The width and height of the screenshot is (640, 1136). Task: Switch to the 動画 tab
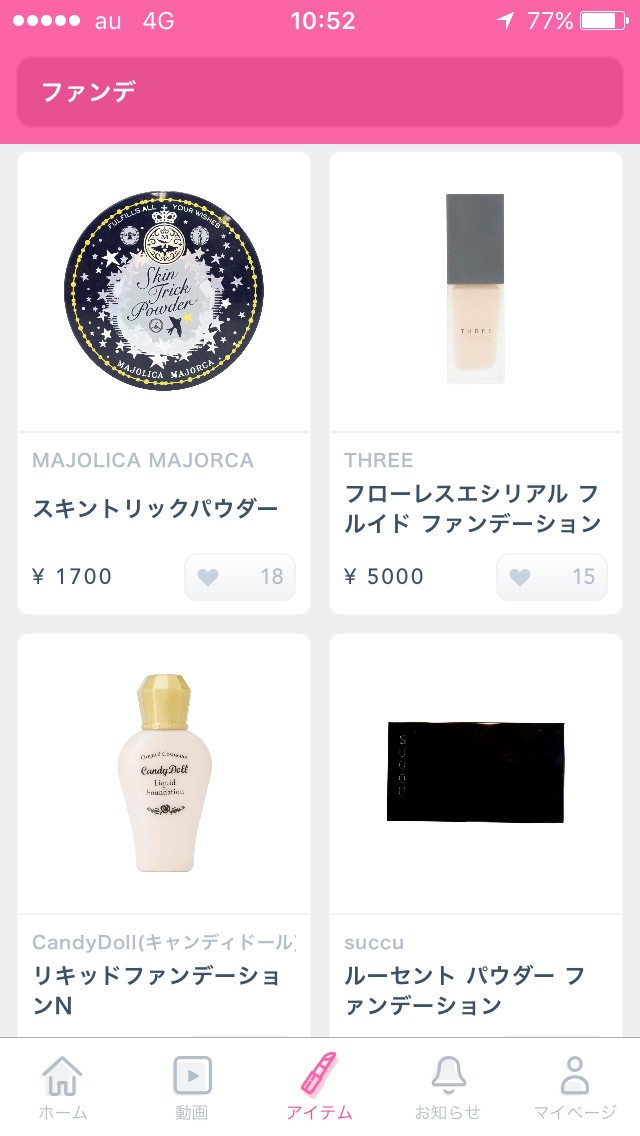pos(192,1088)
